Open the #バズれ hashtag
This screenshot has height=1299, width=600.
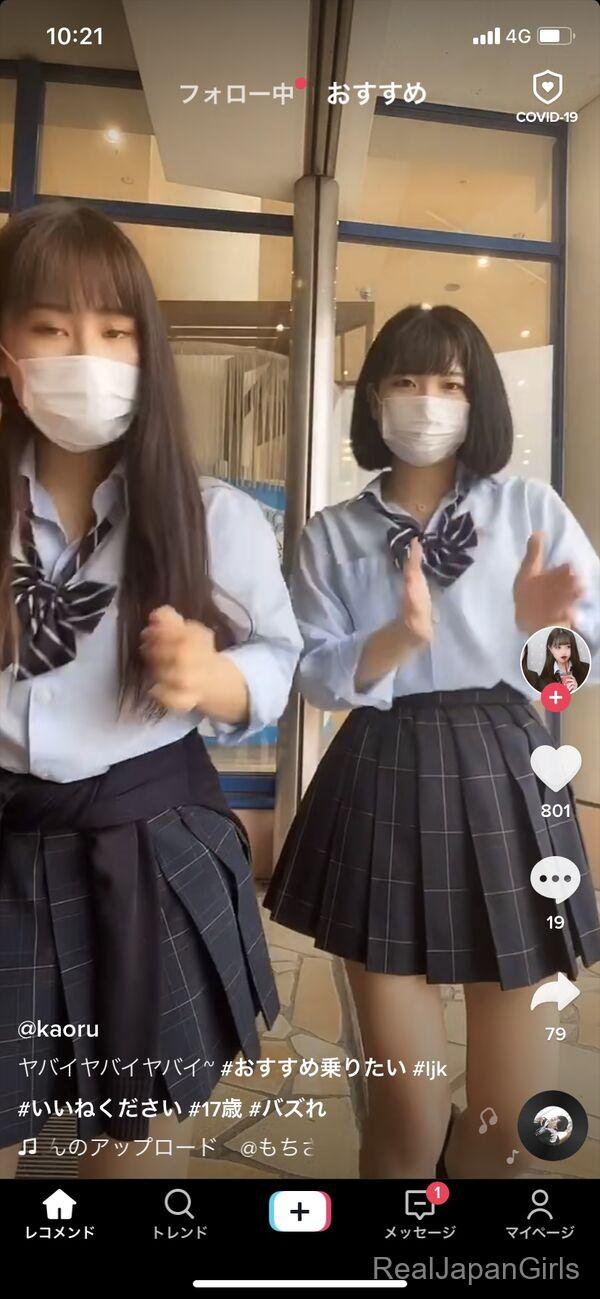[287, 1108]
